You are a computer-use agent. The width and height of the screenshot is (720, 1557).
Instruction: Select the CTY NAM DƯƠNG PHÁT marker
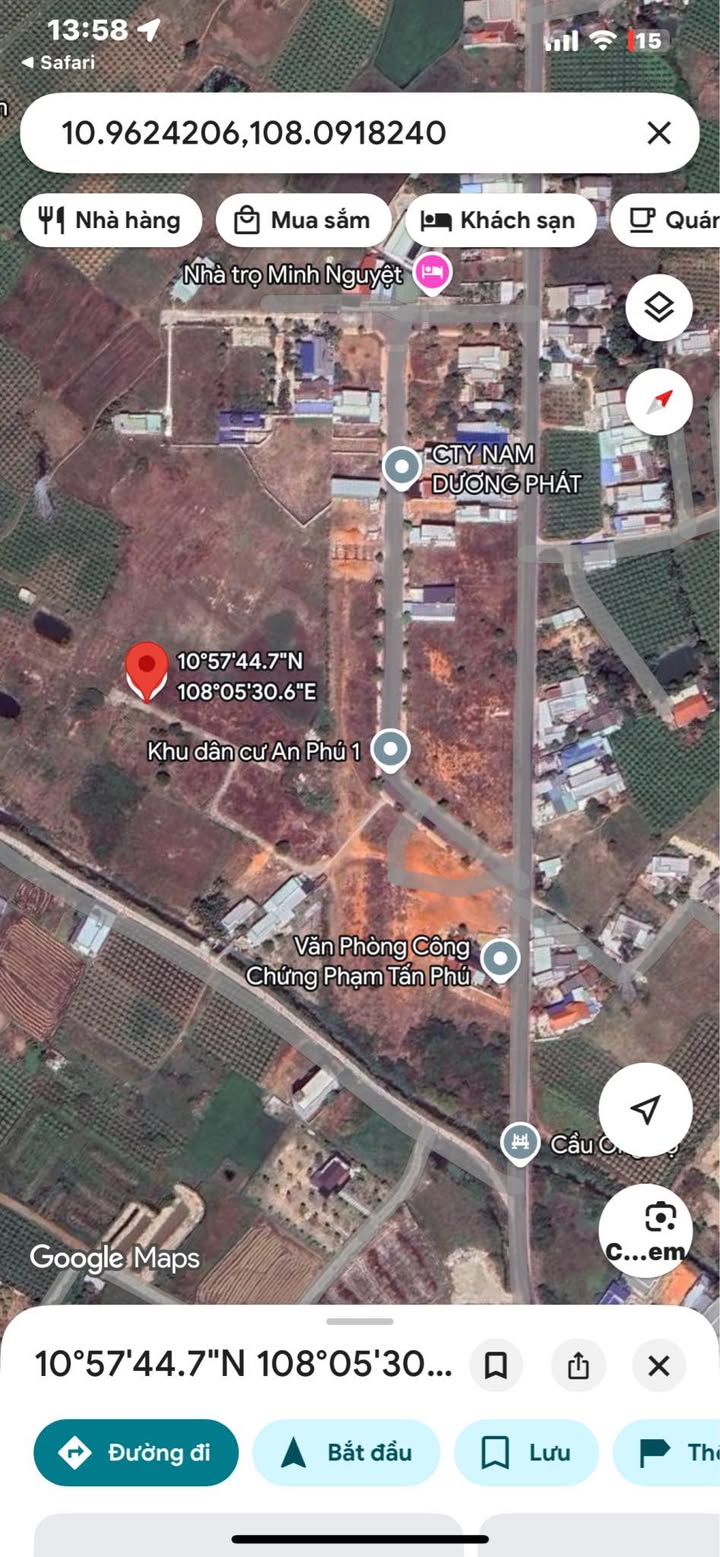point(402,467)
